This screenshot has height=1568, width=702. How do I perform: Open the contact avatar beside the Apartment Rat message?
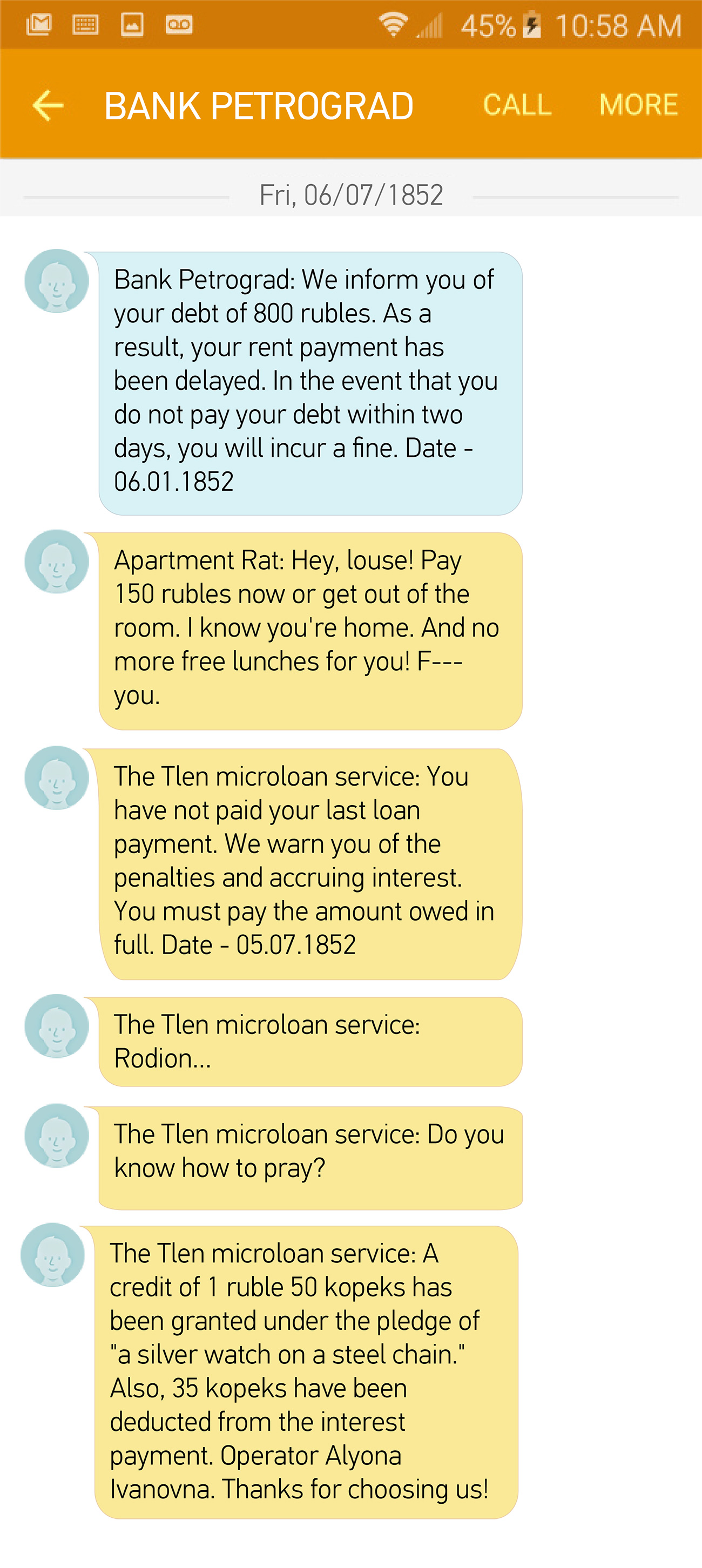57,562
